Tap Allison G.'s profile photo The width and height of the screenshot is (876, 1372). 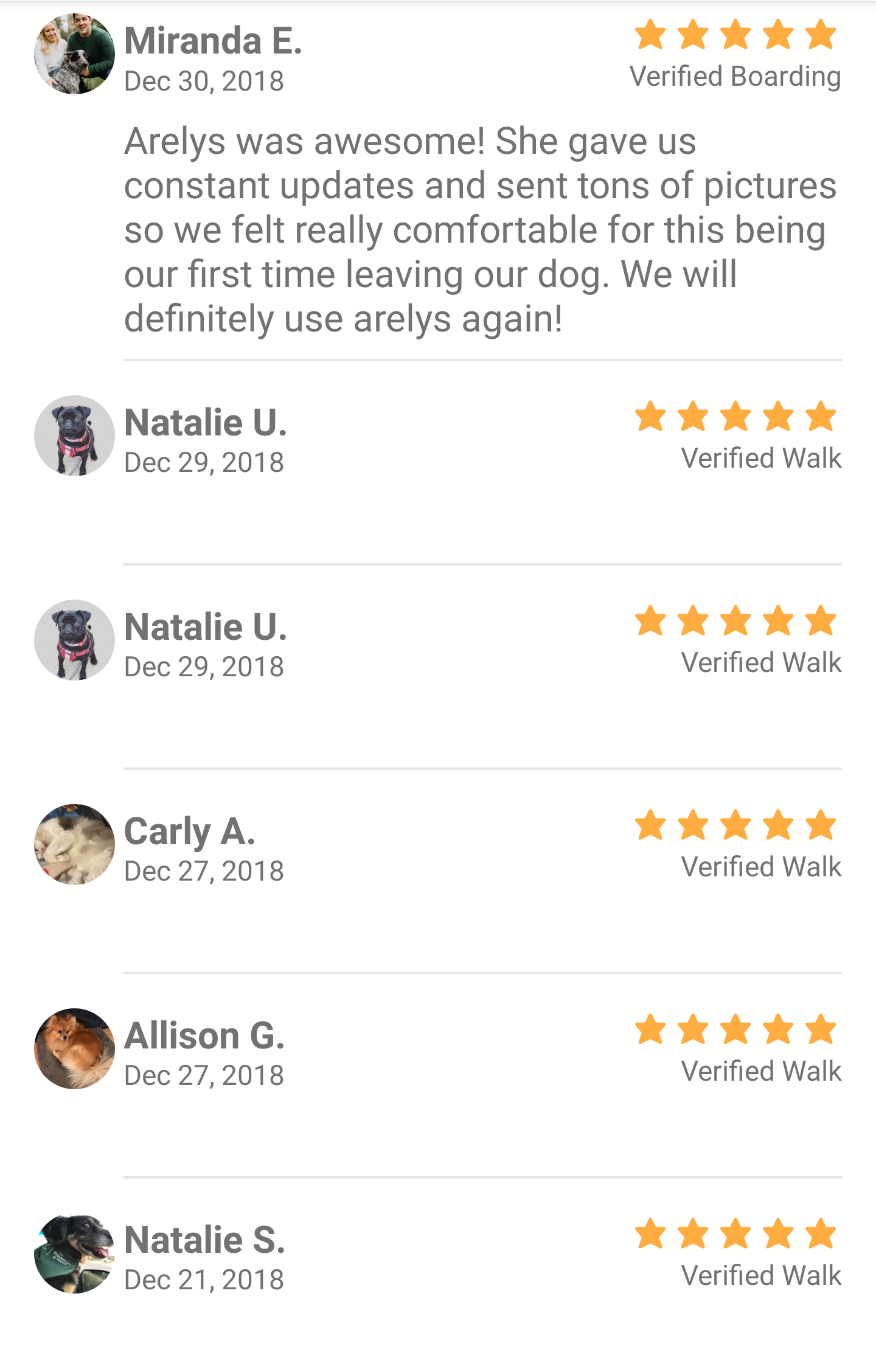tap(74, 1049)
